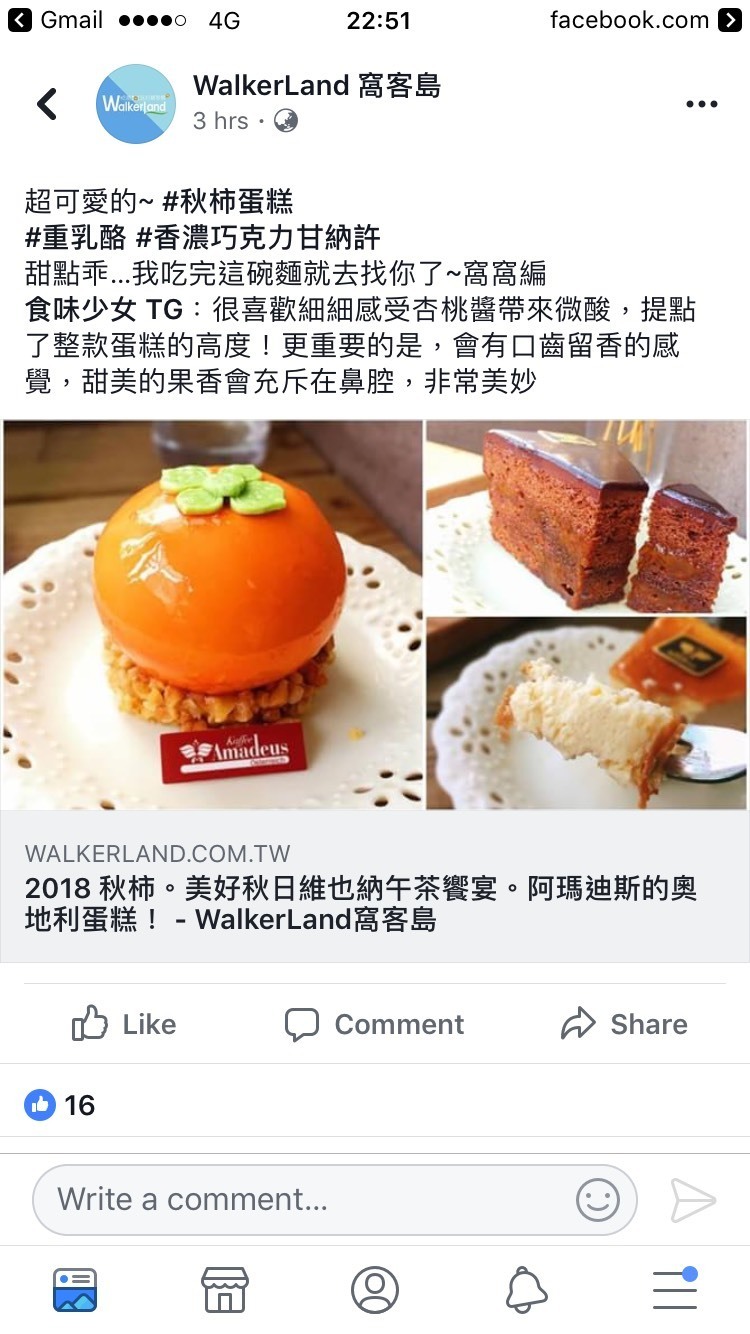View the 16 reactions list
Image resolution: width=750 pixels, height=1334 pixels.
[x=60, y=1105]
